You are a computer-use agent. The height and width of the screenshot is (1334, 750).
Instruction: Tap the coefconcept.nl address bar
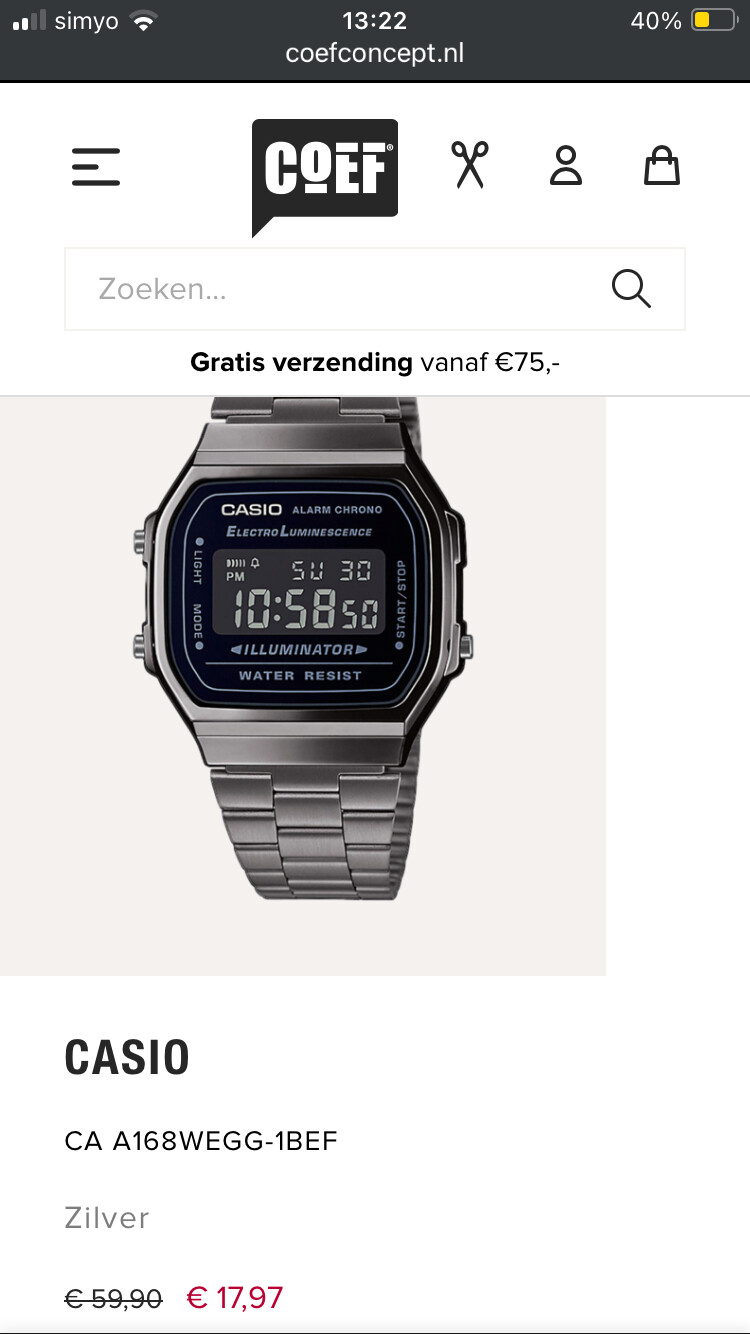click(x=375, y=54)
